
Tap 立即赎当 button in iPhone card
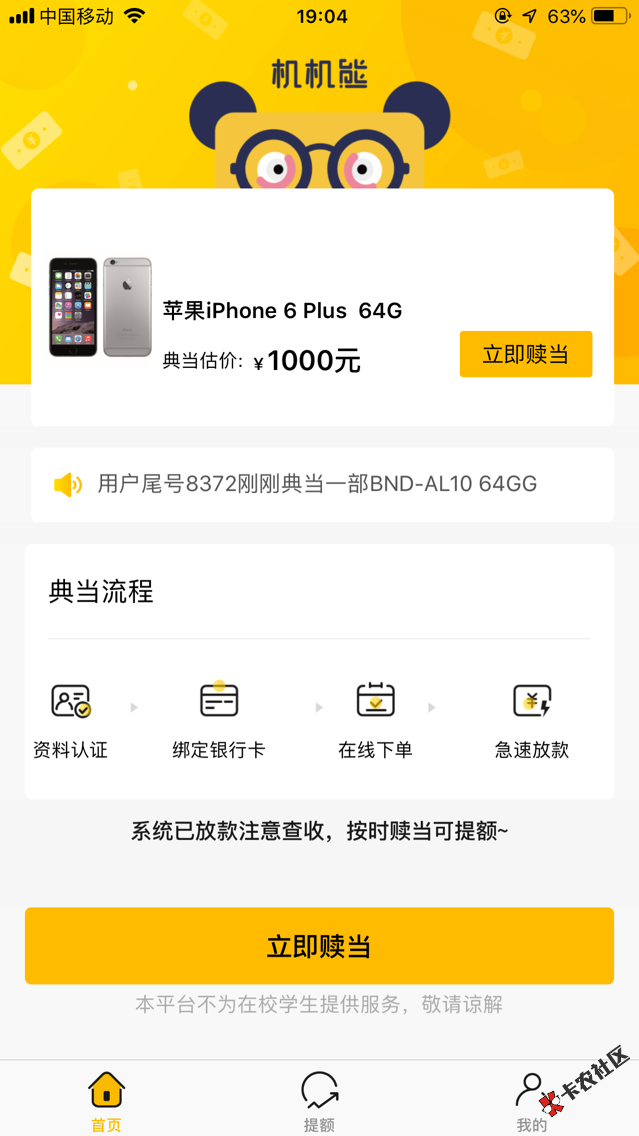(525, 354)
